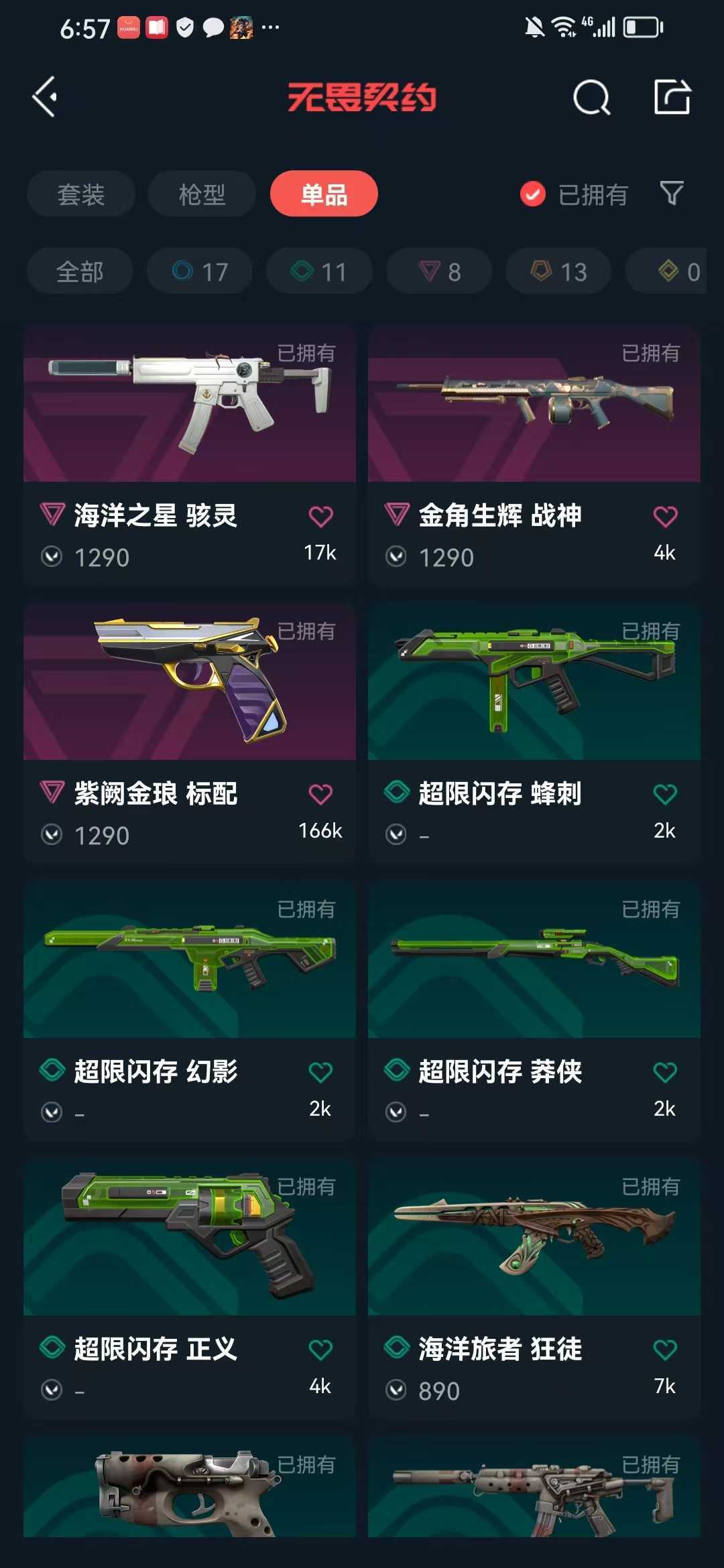The width and height of the screenshot is (724, 1568).
Task: Like the 紫阙金琅 标配 skin
Action: [320, 795]
